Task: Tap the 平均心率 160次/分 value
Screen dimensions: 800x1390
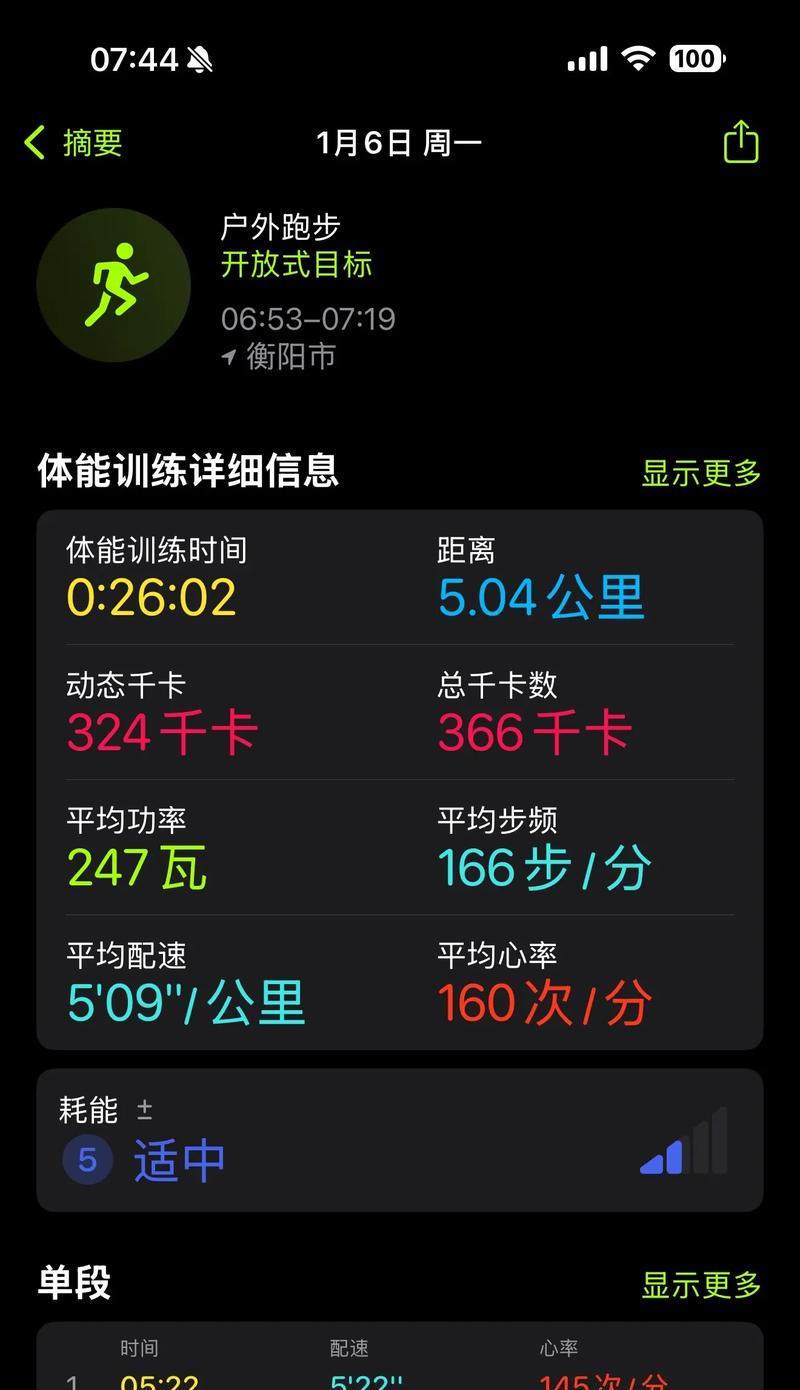Action: pos(545,1001)
